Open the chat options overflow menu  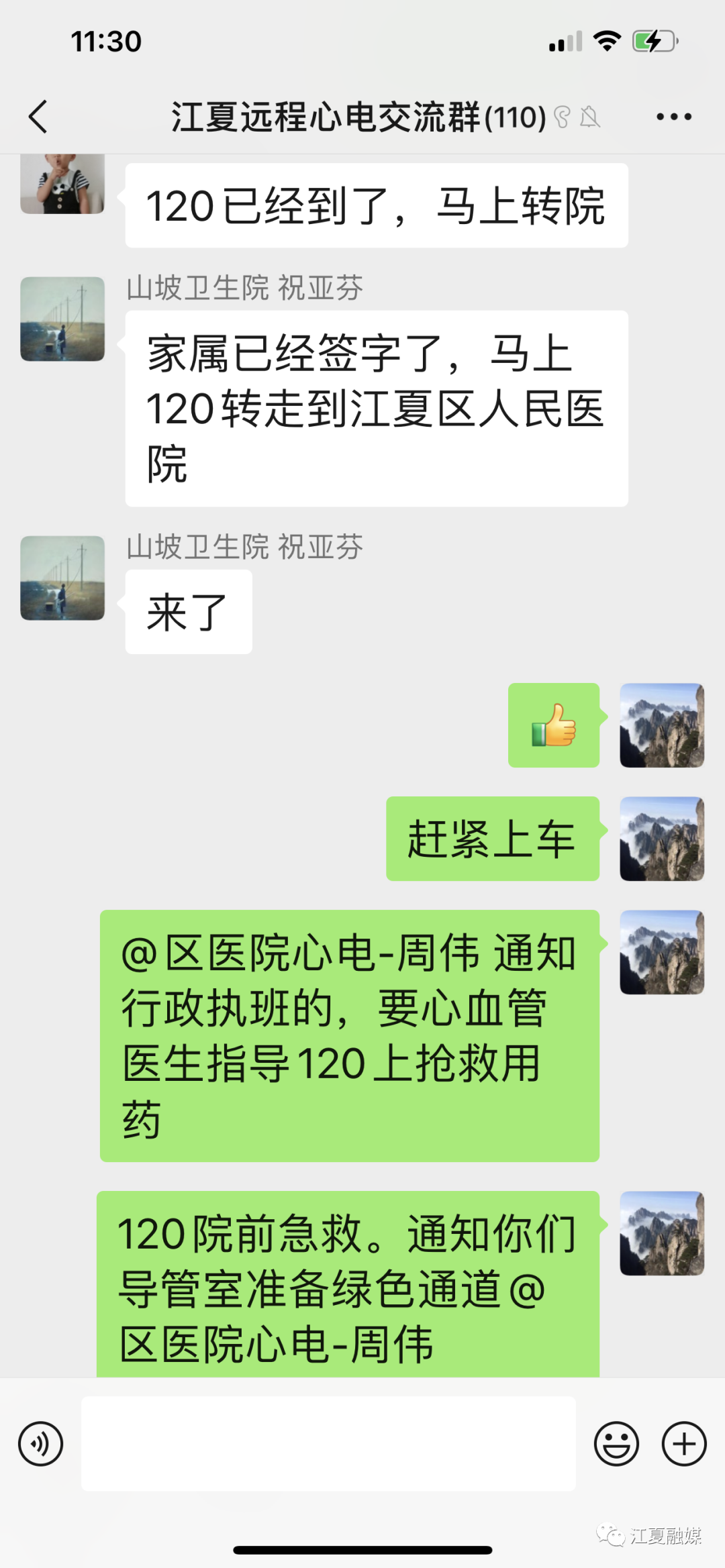[x=673, y=117]
